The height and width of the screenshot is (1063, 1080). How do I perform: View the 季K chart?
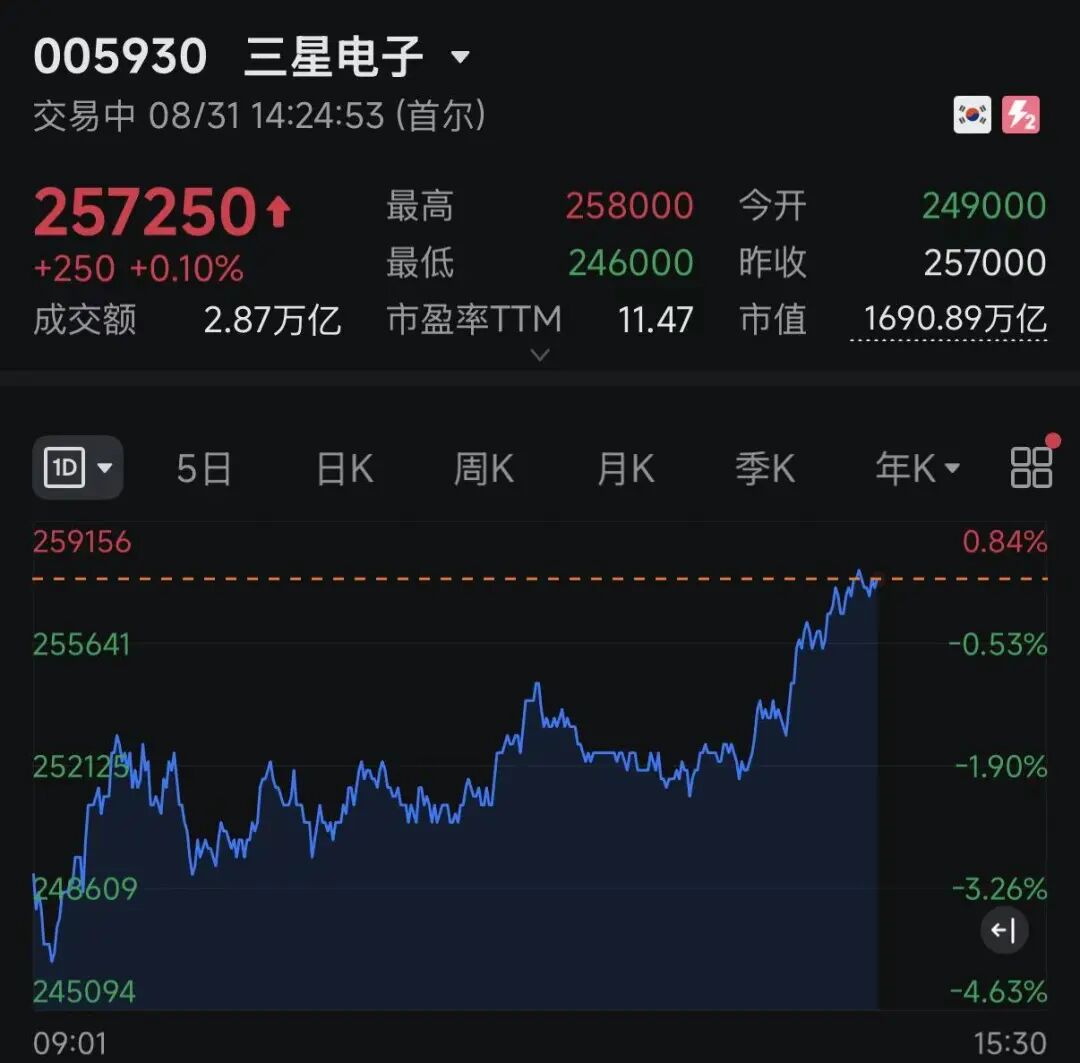click(765, 468)
